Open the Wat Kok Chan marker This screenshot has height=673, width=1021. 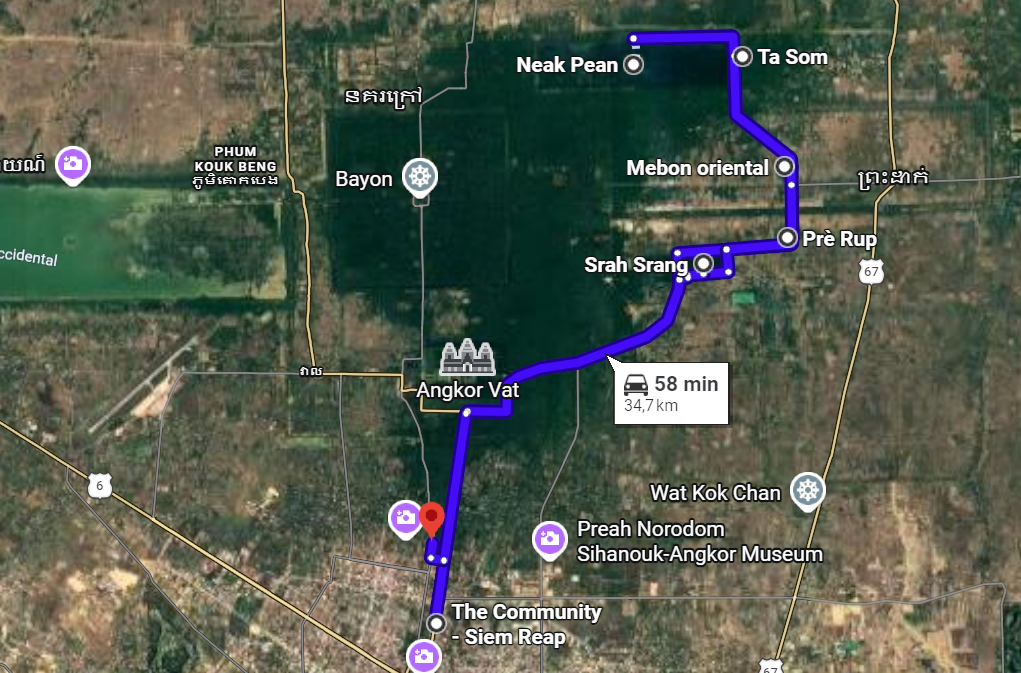tap(807, 490)
